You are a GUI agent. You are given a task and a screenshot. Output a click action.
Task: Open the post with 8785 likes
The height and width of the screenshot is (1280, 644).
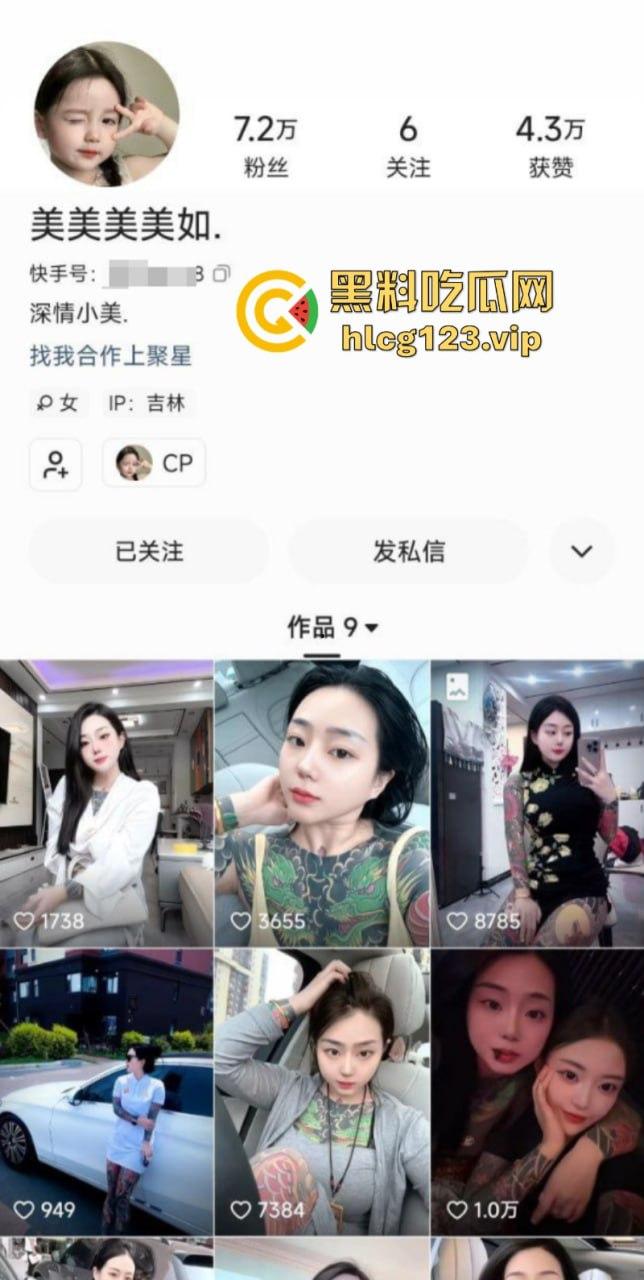coord(537,802)
